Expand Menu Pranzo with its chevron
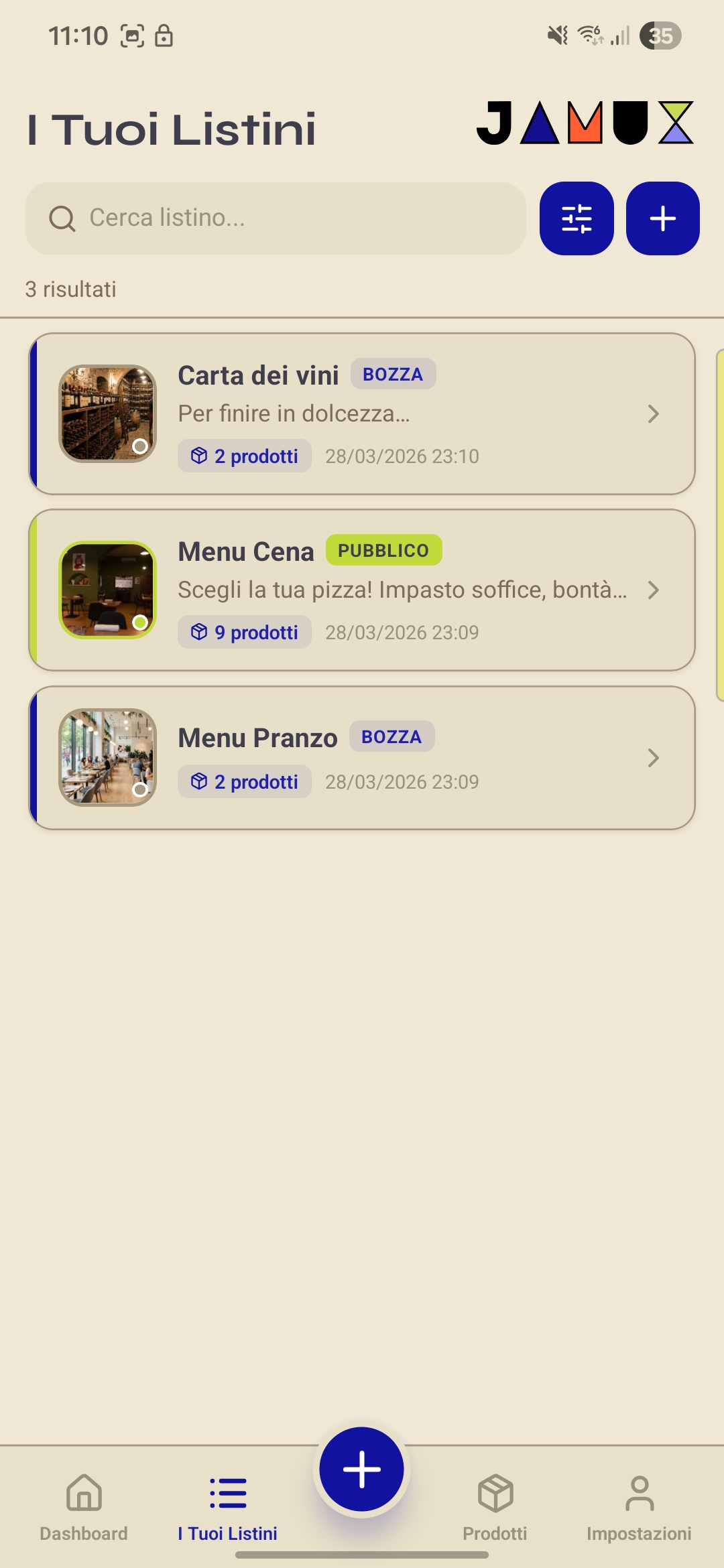Screen dimensions: 724x1568 (654, 759)
